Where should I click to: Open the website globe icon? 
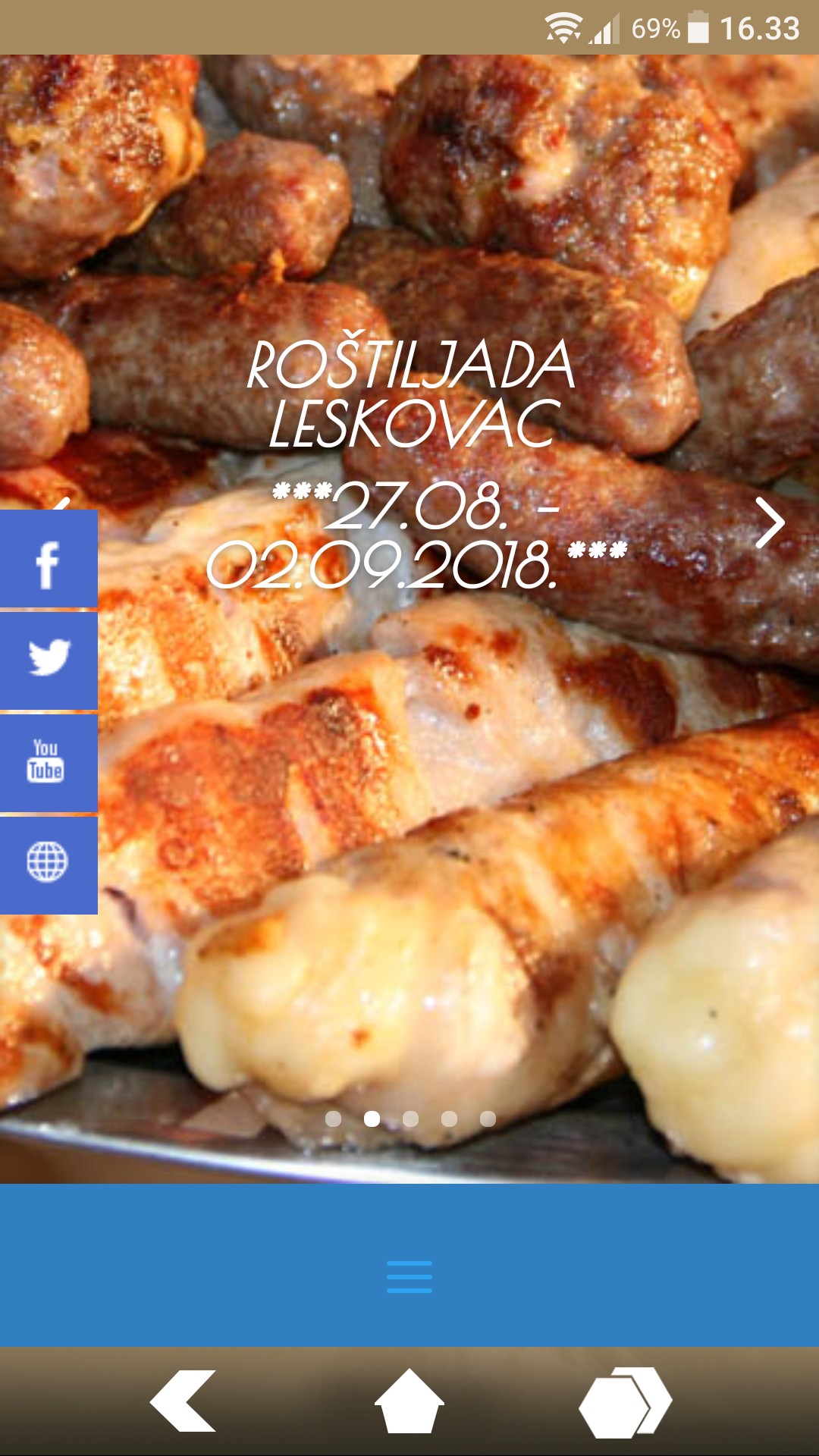[x=49, y=865]
